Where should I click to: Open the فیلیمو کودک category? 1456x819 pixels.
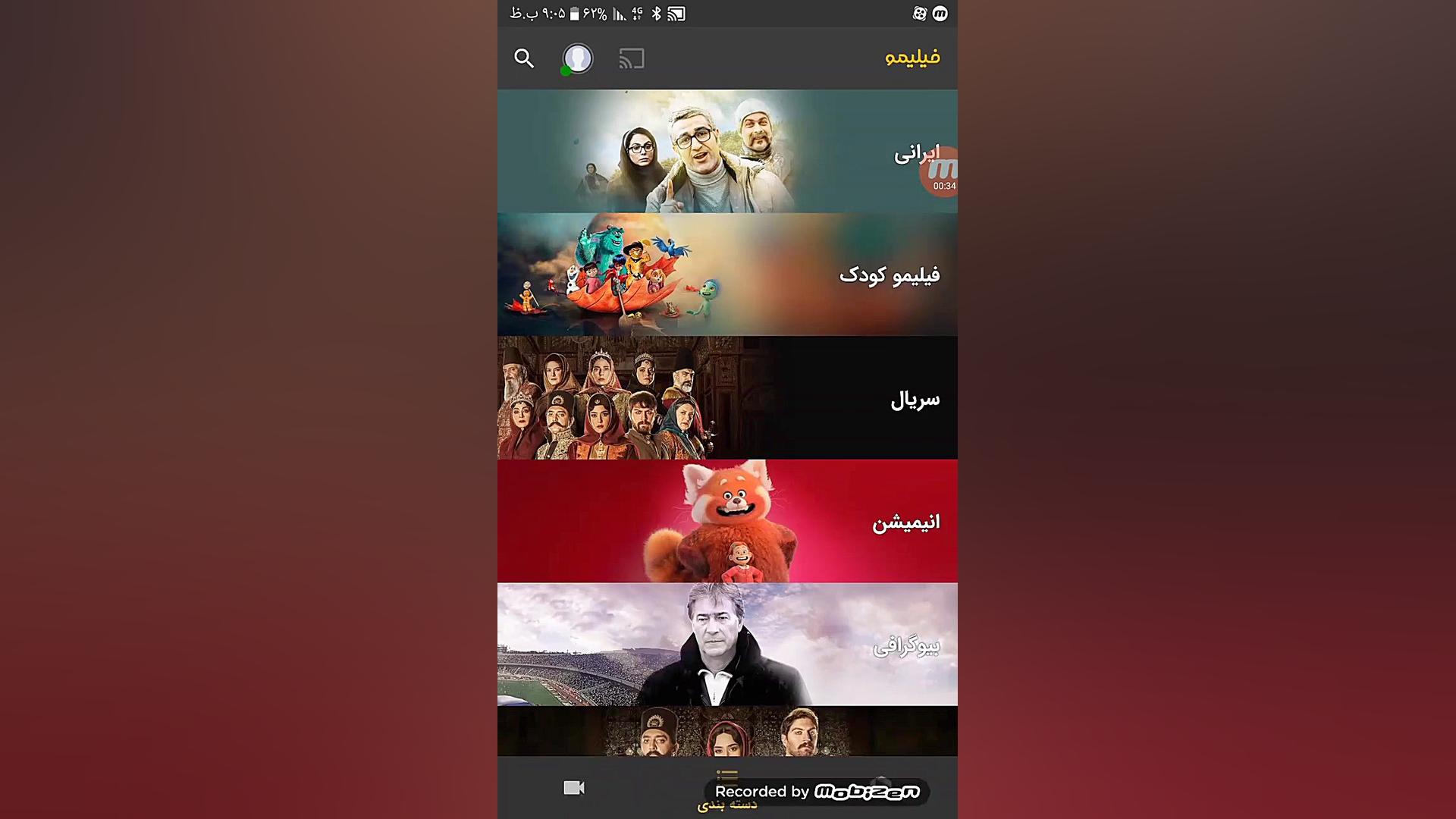pos(726,275)
